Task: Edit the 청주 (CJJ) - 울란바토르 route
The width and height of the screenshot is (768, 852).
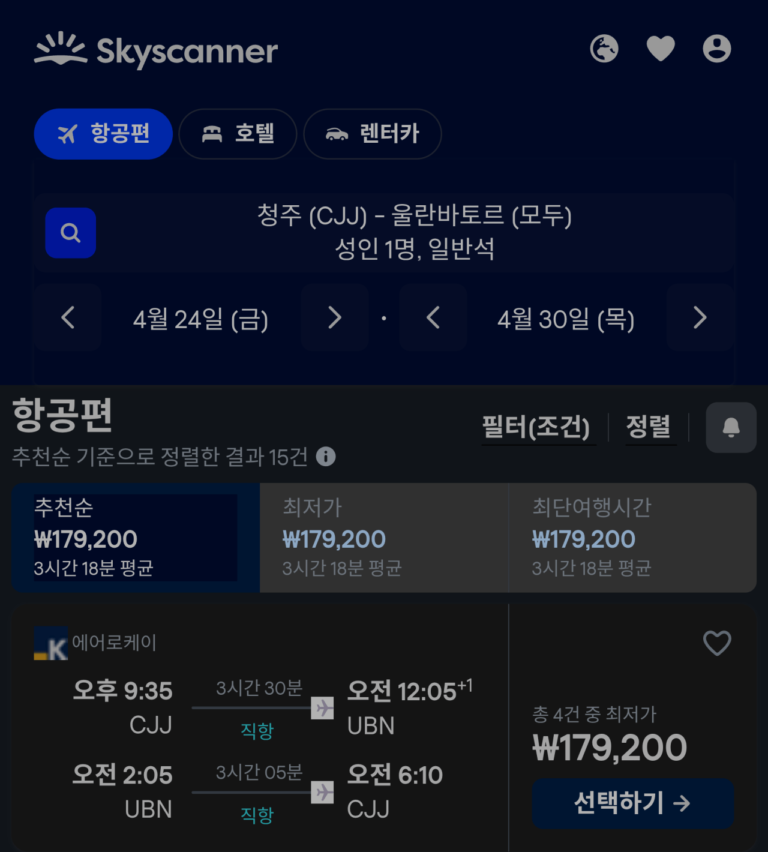Action: (x=414, y=232)
